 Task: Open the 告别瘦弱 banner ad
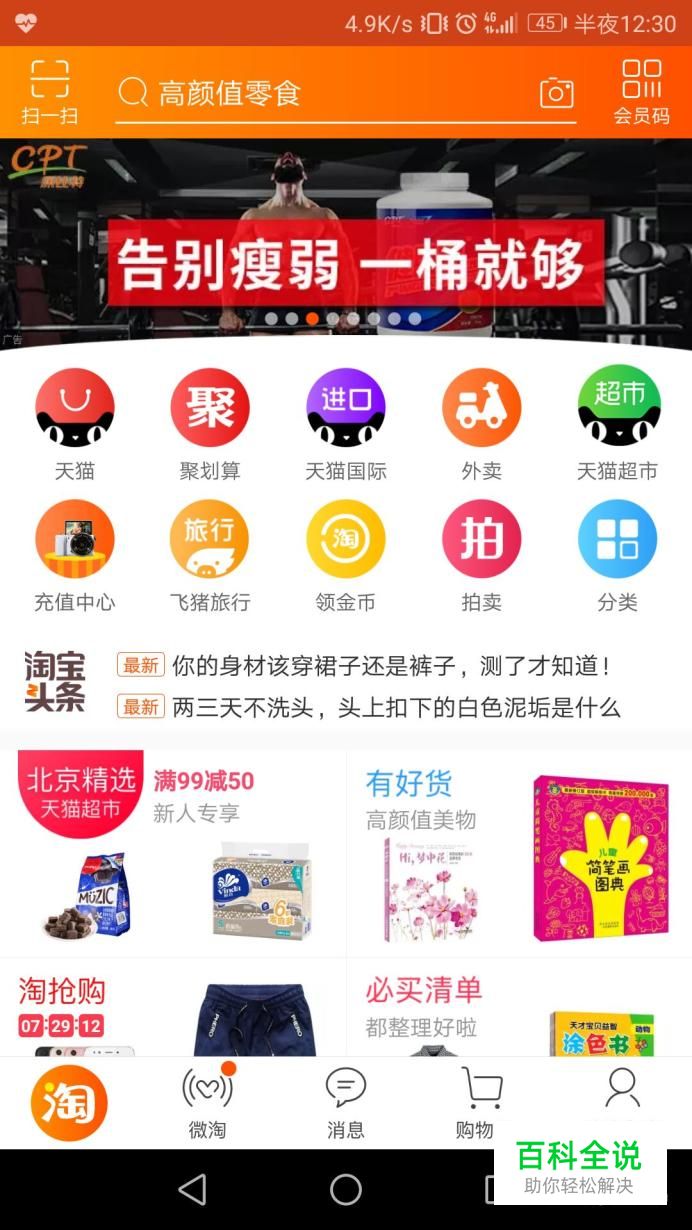(x=346, y=244)
